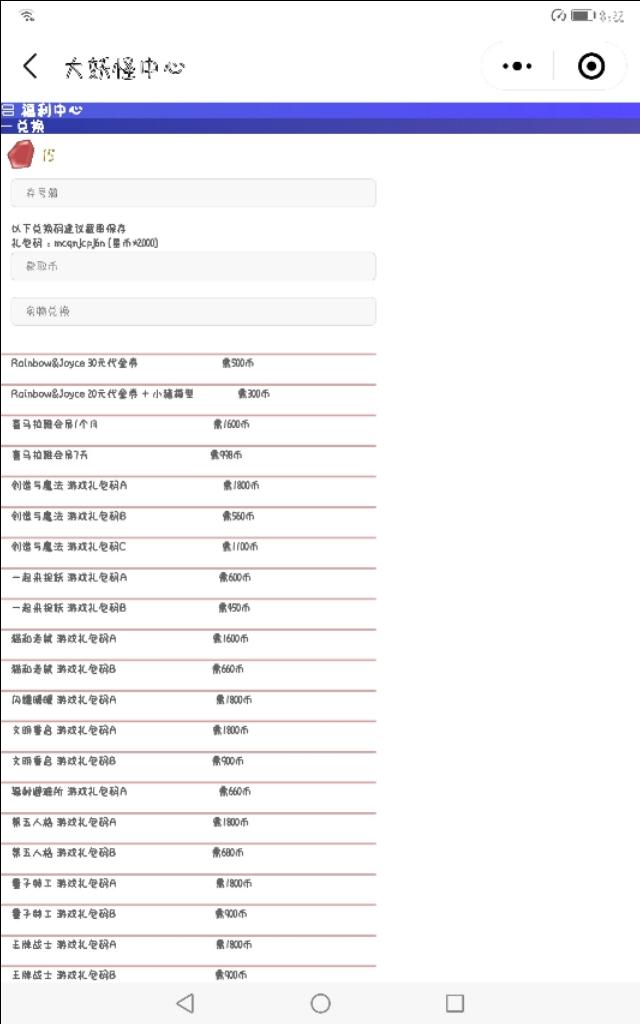Go back from 大妖怪中心 page

(x=30, y=67)
